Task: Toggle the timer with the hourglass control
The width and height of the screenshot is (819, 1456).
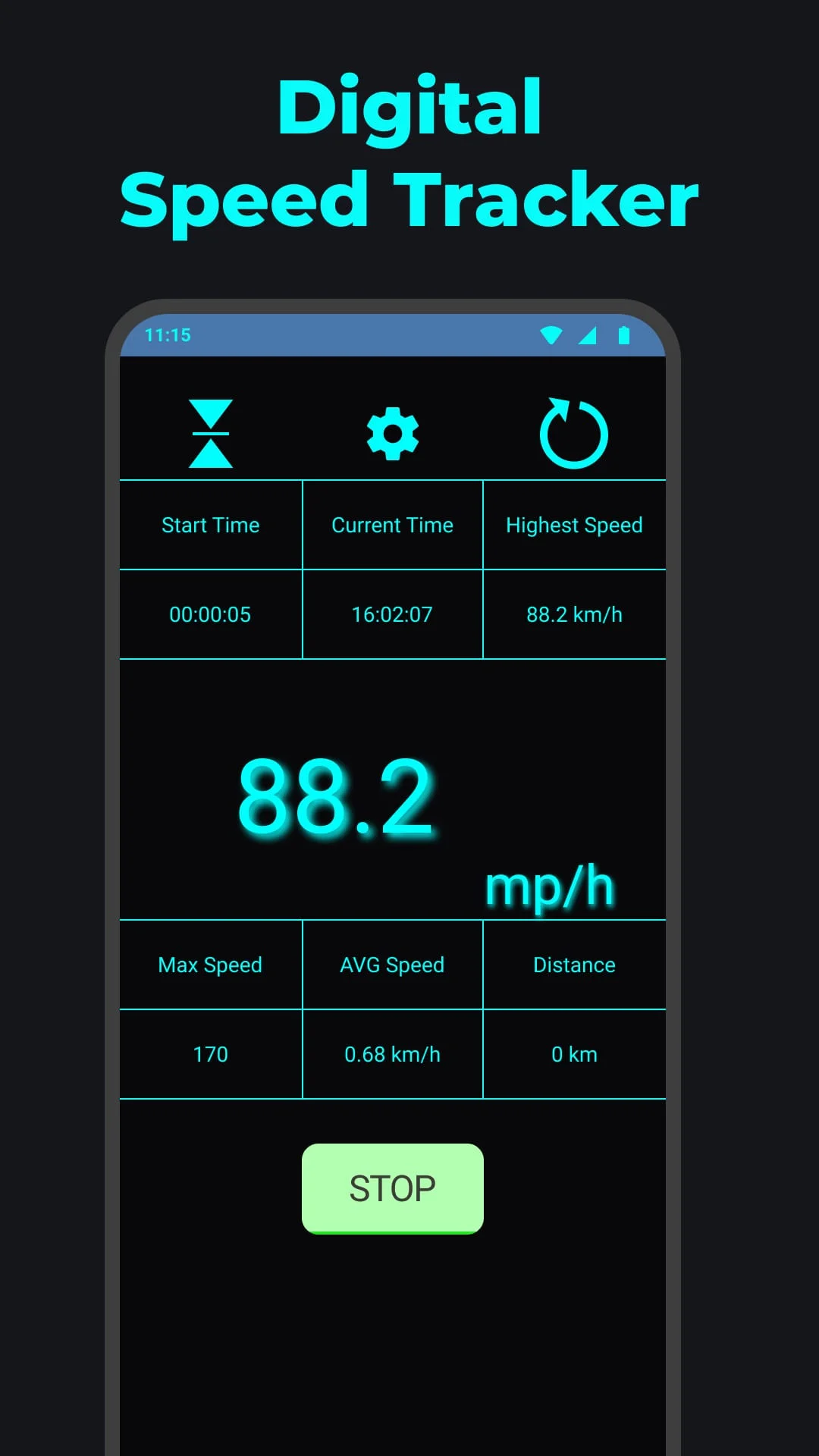Action: pyautogui.click(x=210, y=432)
